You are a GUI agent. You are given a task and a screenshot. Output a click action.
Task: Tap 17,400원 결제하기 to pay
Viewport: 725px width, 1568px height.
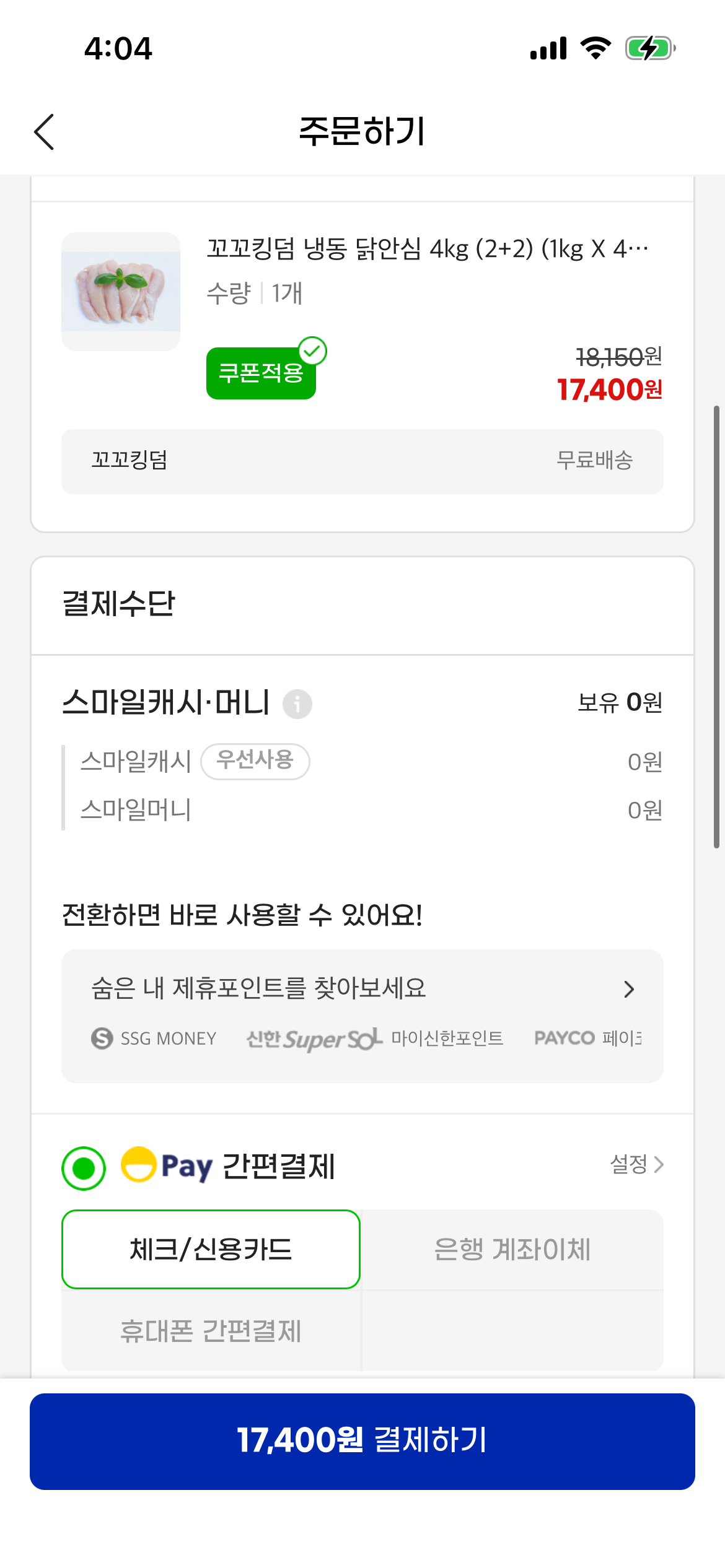point(362,1441)
